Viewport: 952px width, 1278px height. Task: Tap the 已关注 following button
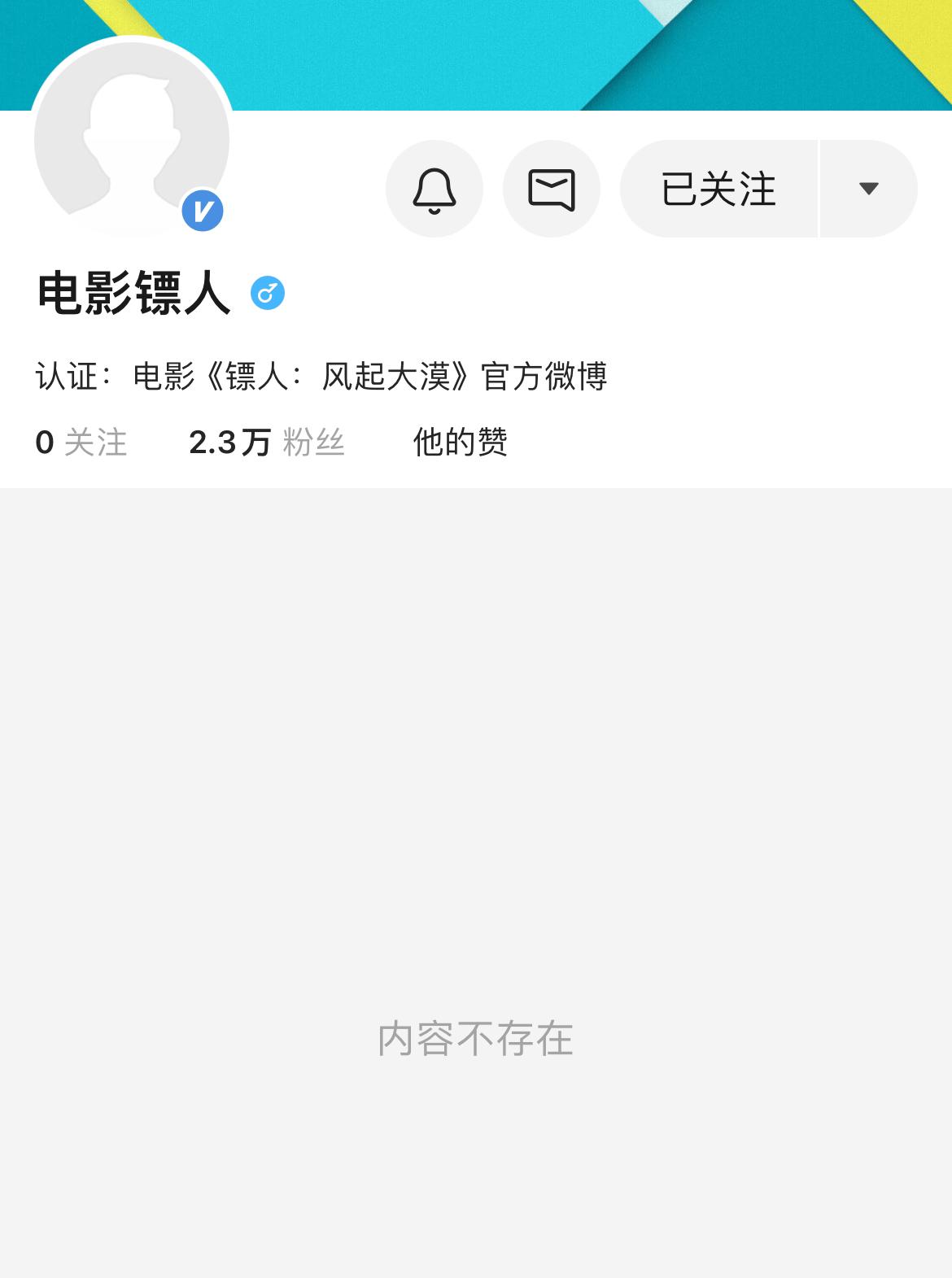pos(718,190)
